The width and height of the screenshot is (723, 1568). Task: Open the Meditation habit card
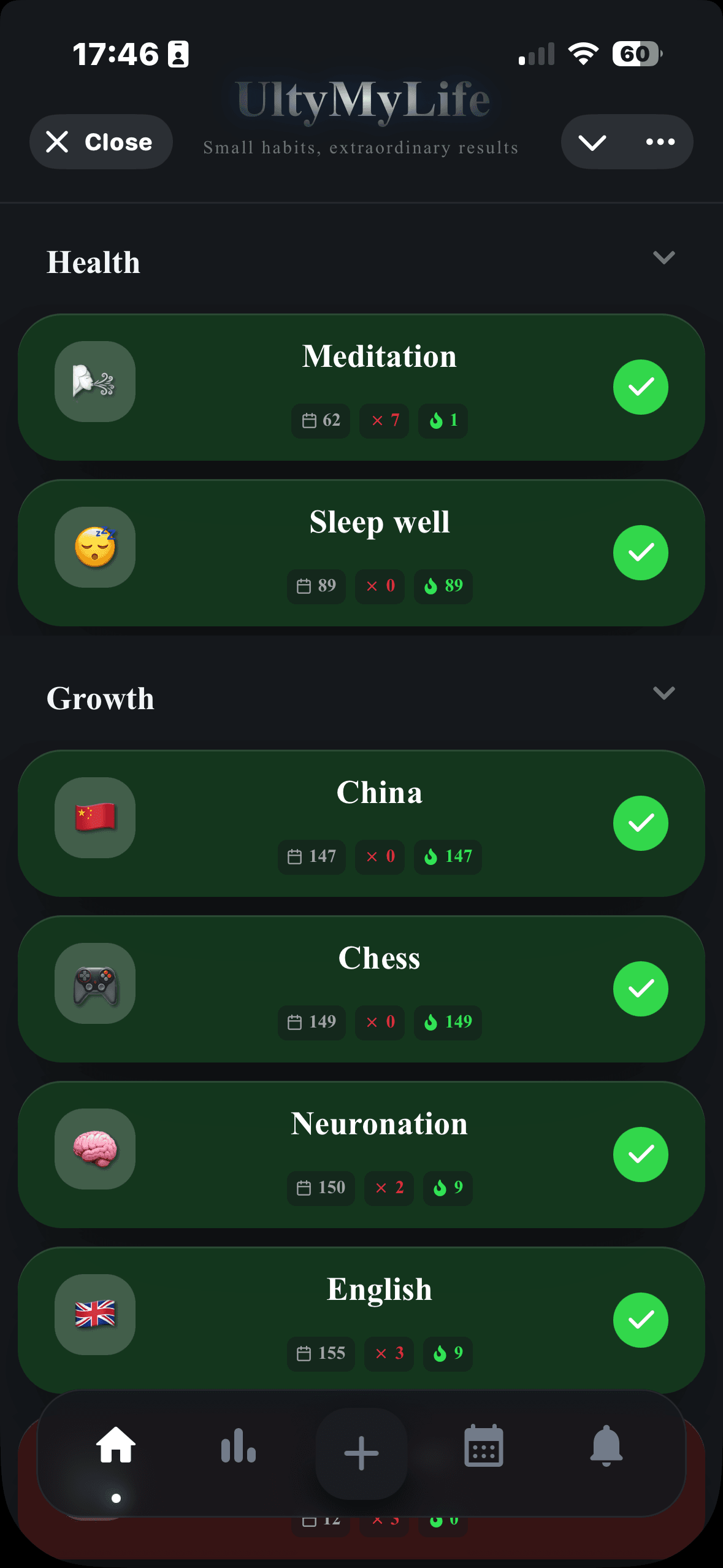379,357
